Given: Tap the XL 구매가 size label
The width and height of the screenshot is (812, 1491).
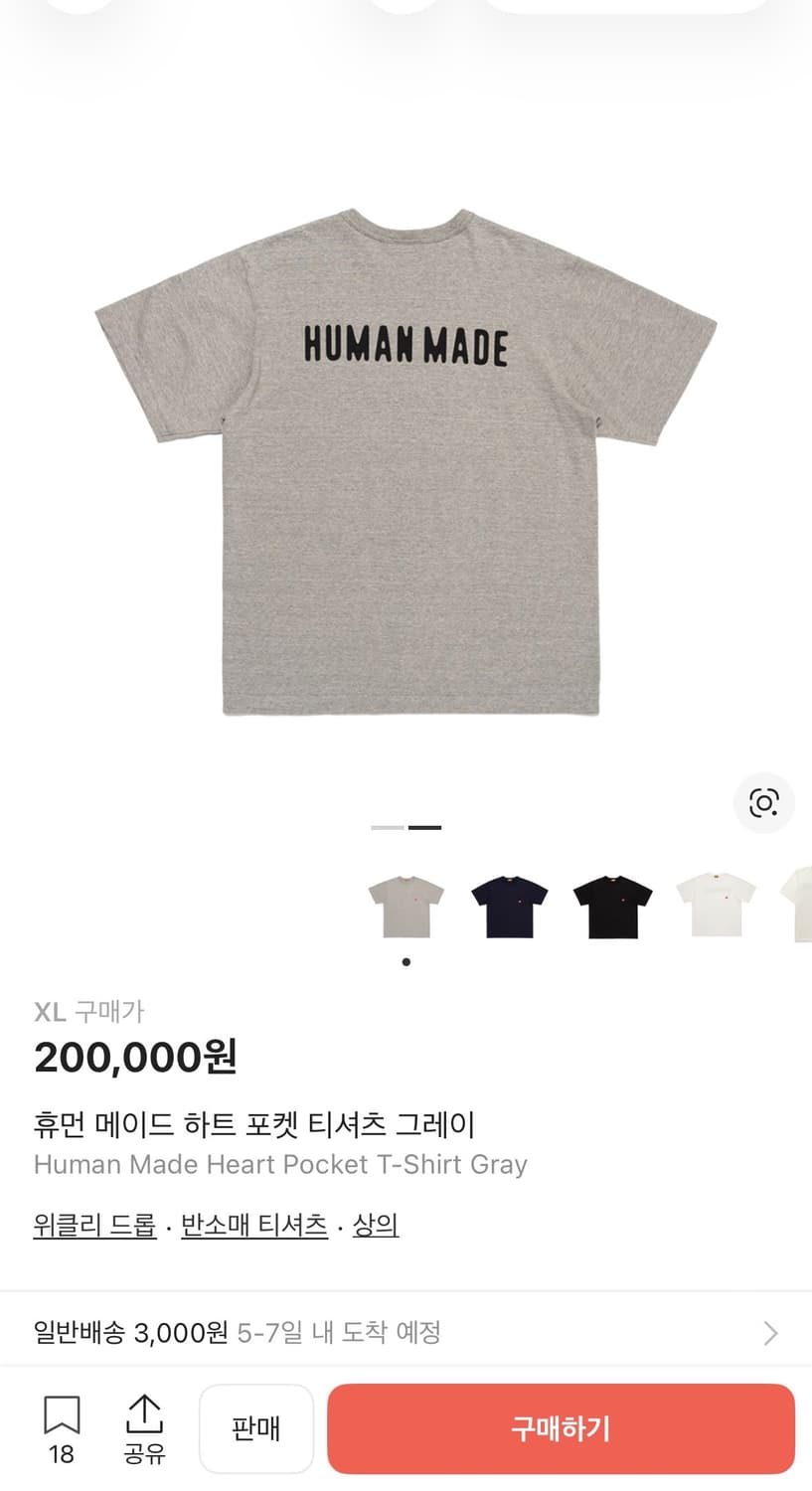Looking at the screenshot, I should pos(88,1011).
